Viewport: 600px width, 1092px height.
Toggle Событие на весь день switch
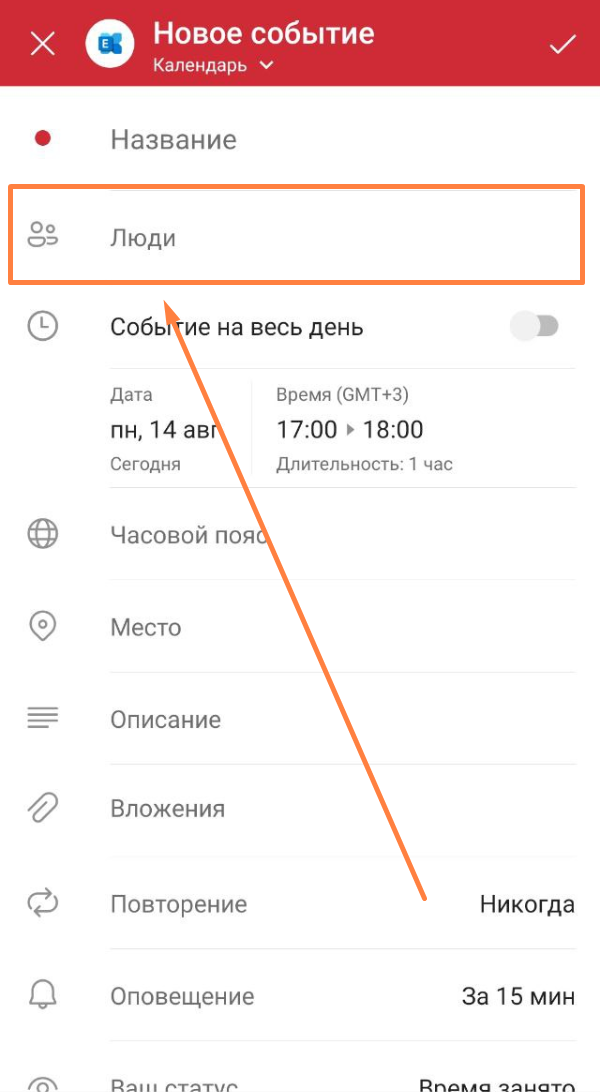tap(533, 326)
